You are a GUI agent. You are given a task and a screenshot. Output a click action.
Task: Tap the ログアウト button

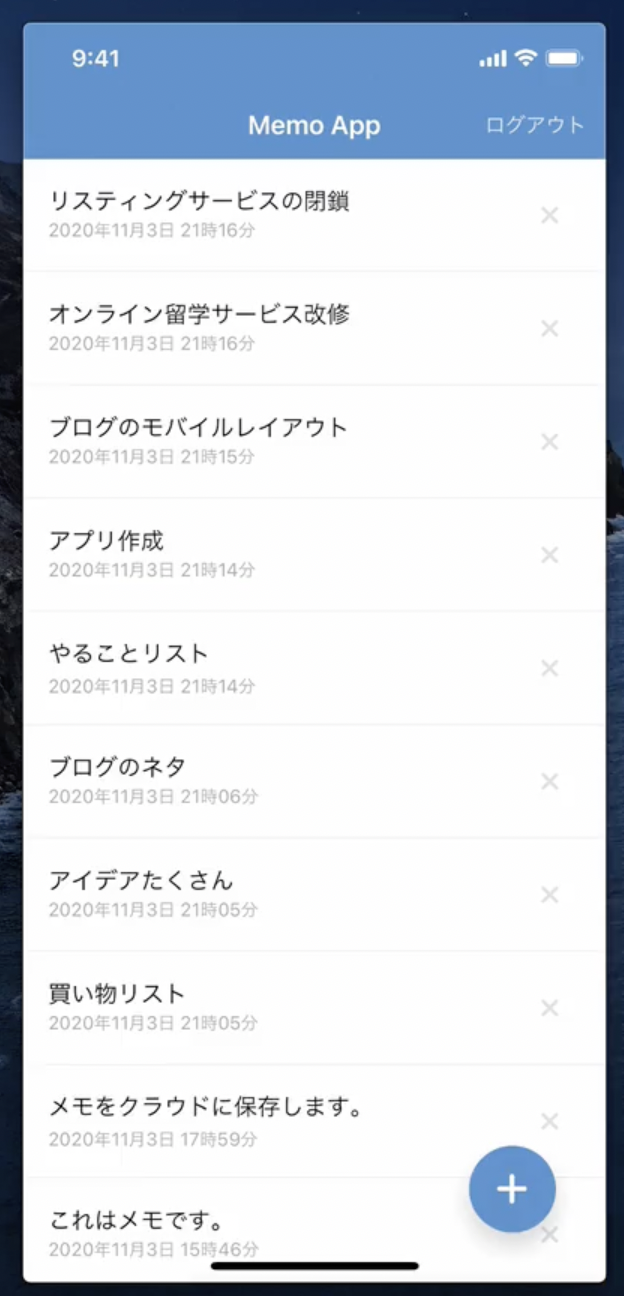click(x=534, y=125)
